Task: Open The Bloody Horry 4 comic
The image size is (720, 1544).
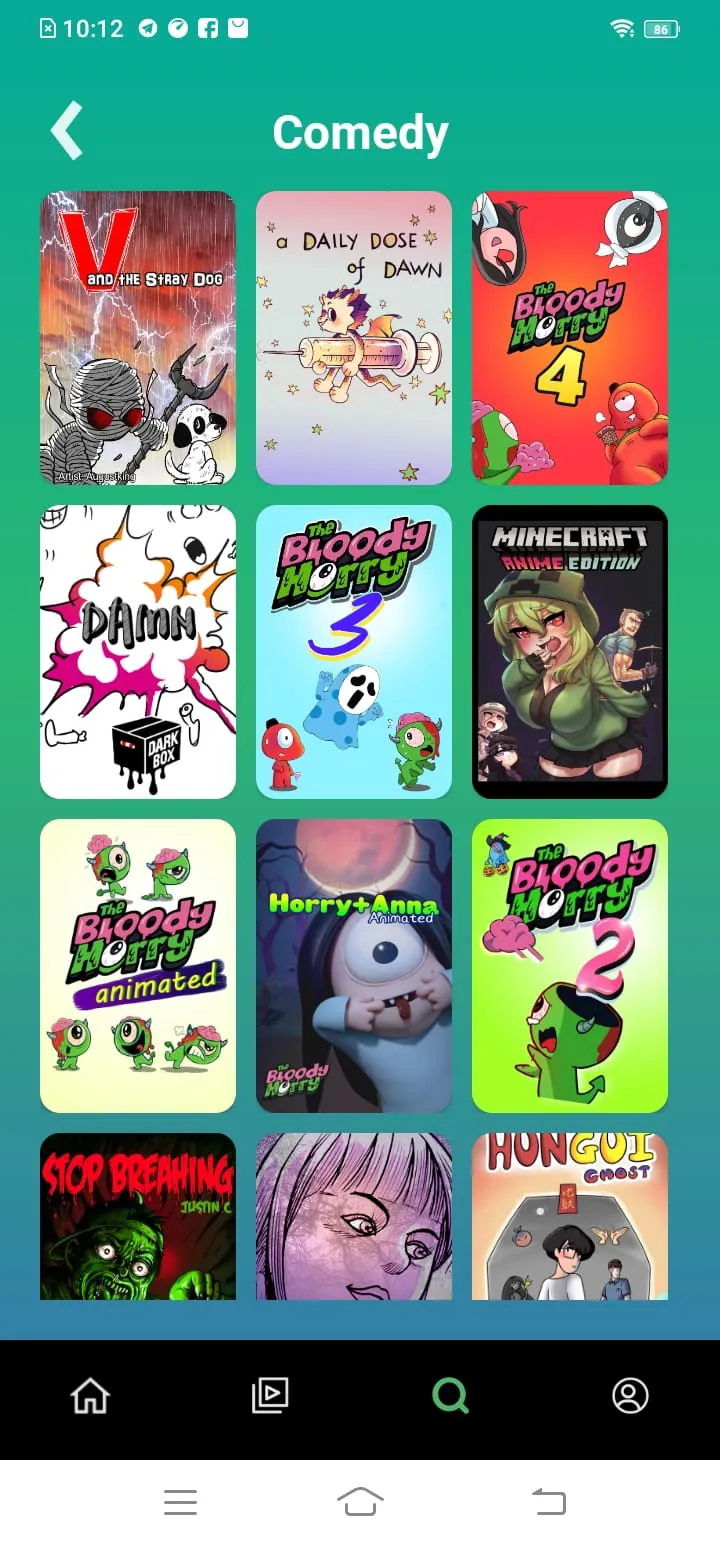Action: 570,338
